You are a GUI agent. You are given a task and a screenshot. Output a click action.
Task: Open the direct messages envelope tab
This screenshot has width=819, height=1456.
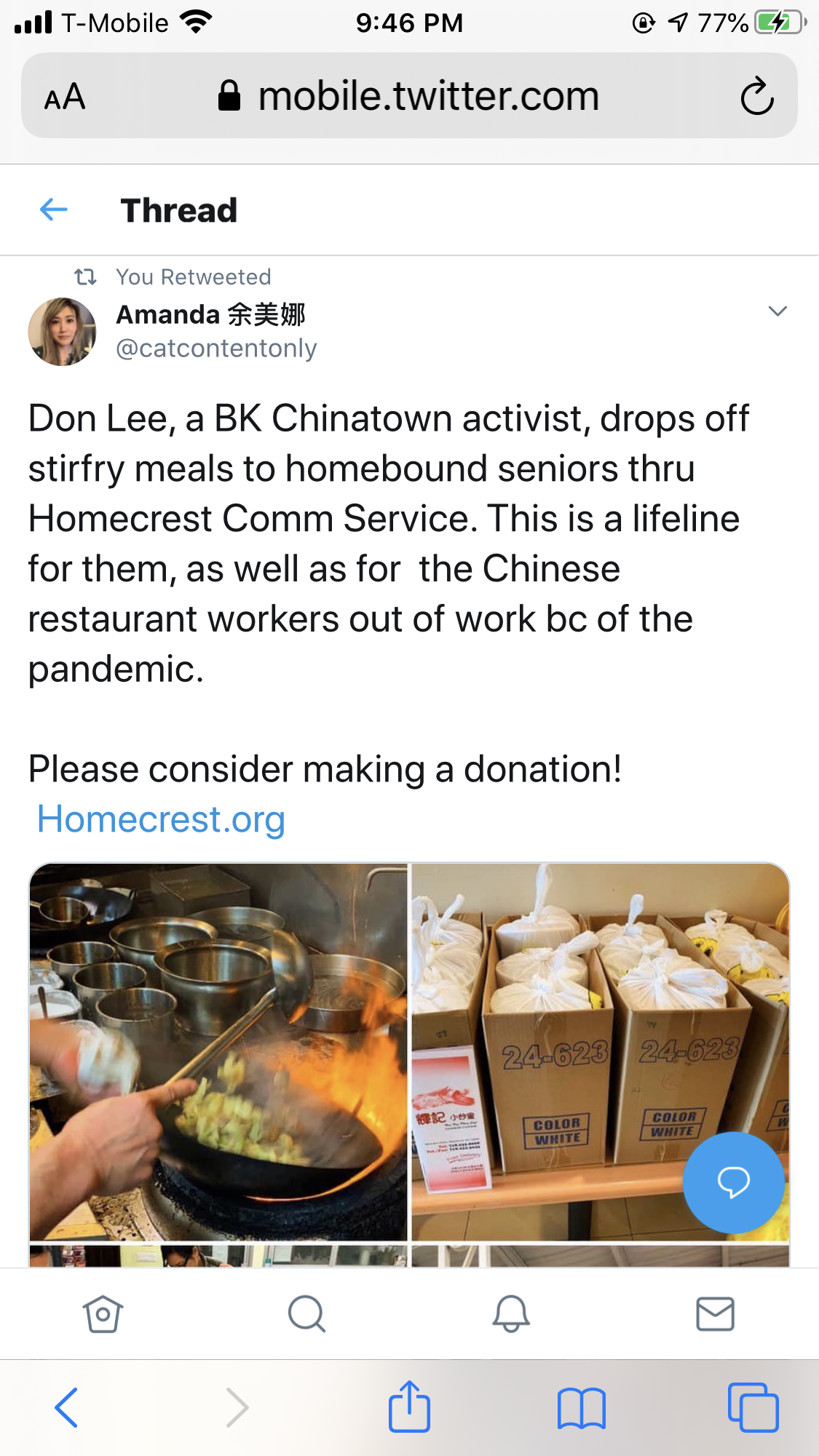pos(715,1313)
